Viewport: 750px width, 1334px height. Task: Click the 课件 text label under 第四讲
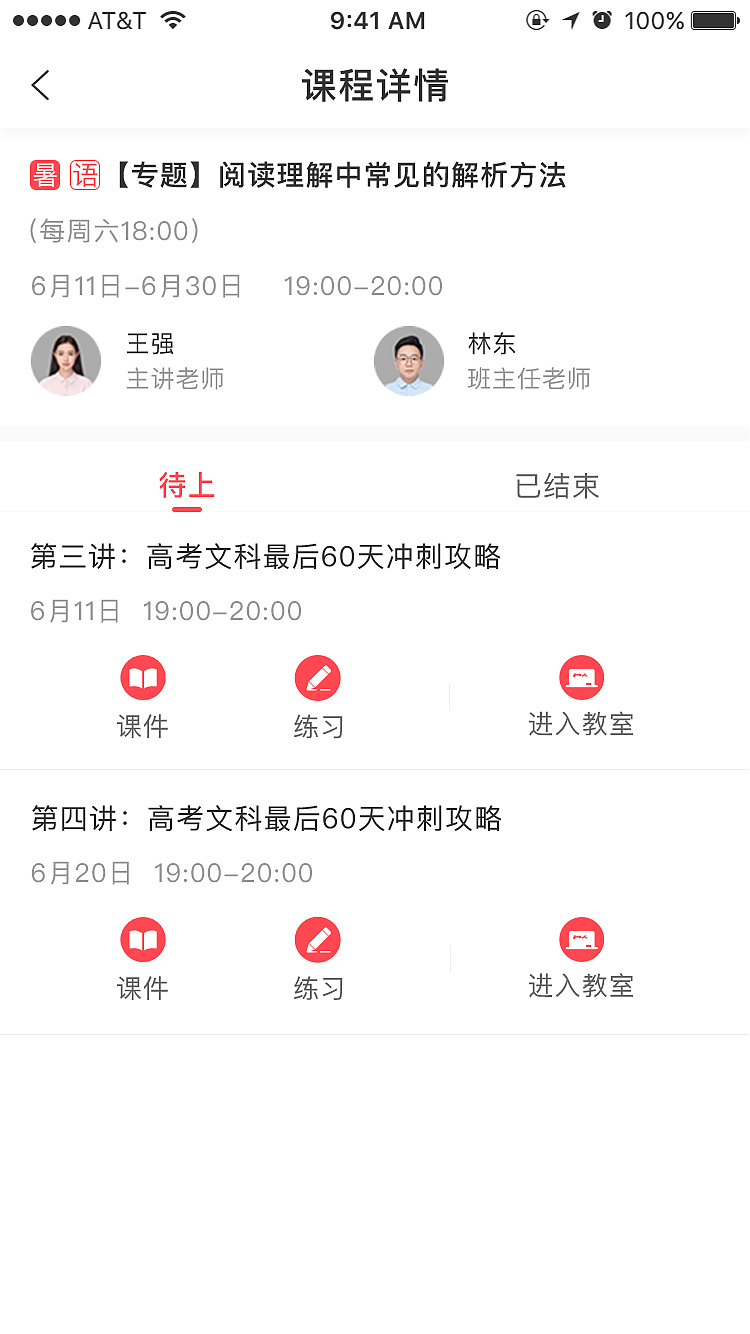pos(143,987)
